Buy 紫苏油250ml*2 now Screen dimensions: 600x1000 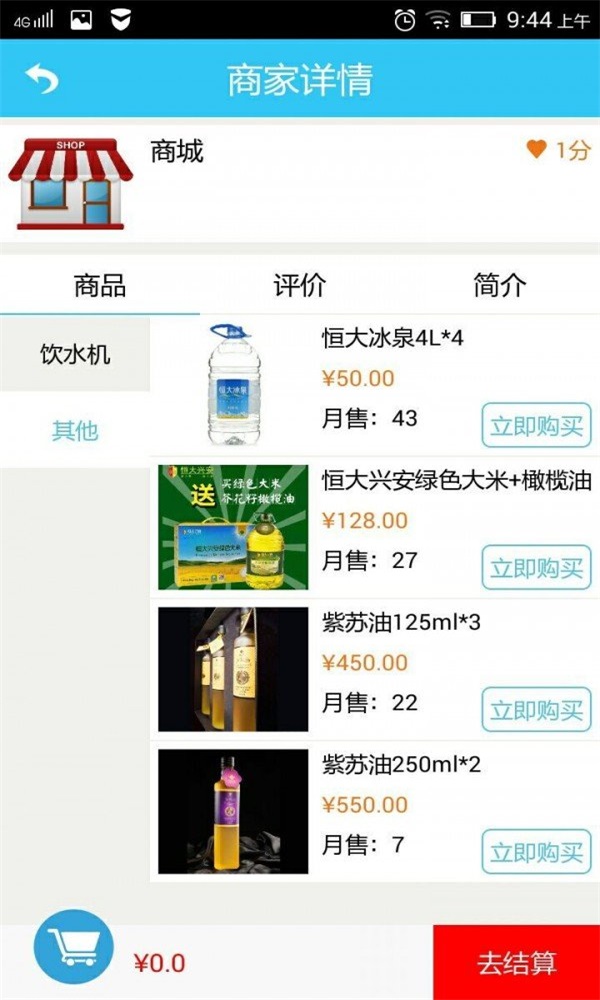click(536, 852)
